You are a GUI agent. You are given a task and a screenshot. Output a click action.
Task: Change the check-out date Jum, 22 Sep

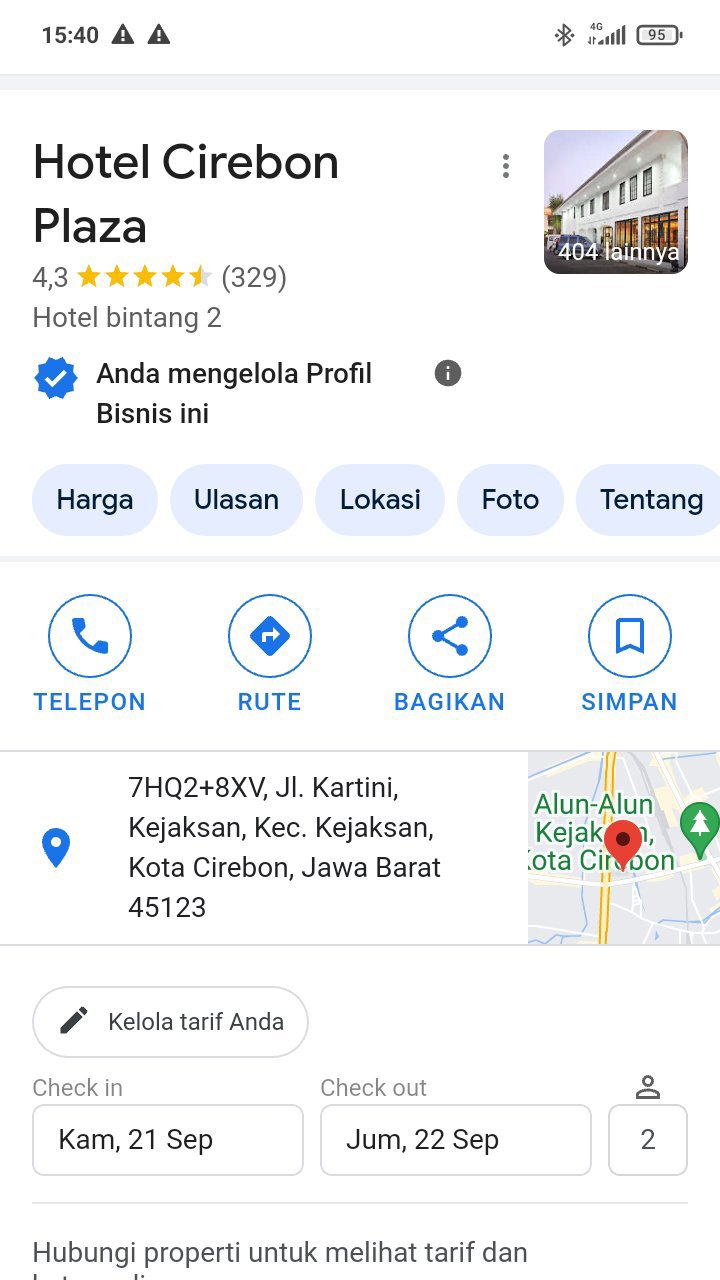tap(456, 1140)
